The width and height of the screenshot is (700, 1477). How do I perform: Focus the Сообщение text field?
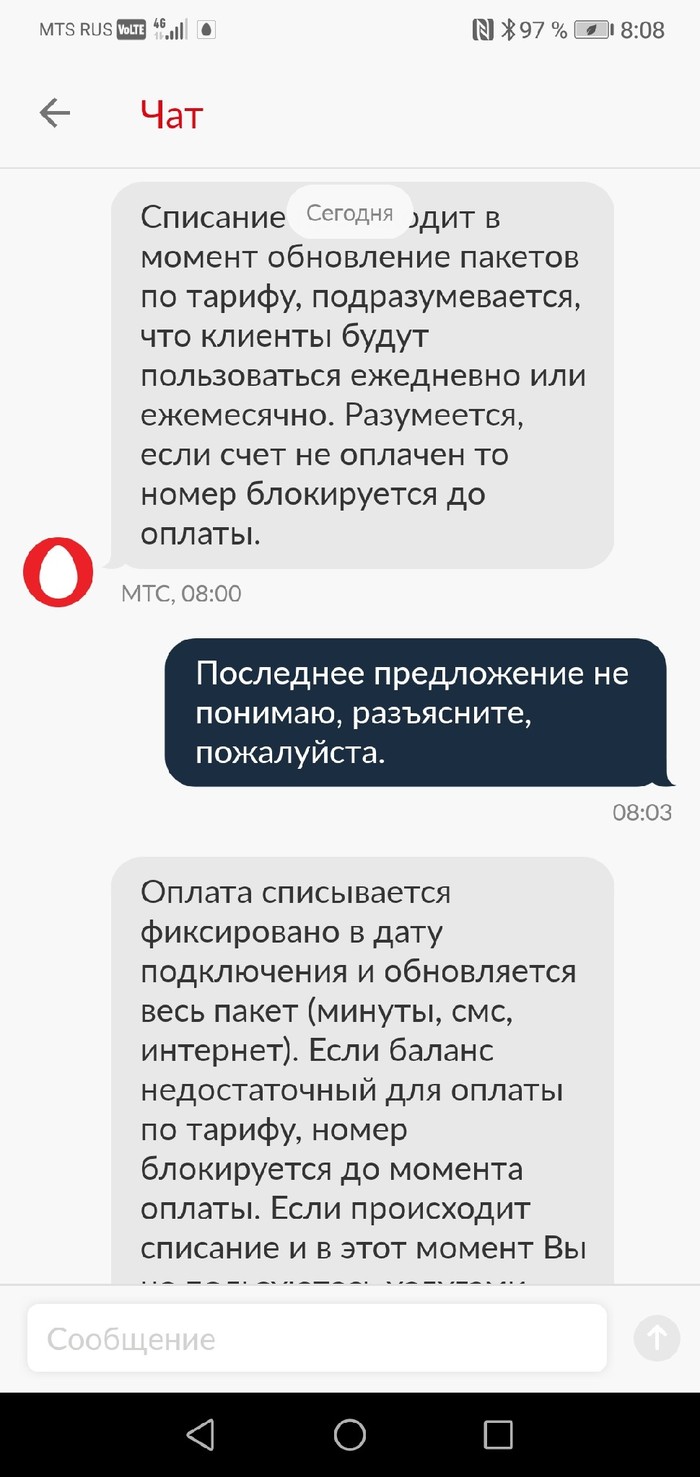[316, 1339]
